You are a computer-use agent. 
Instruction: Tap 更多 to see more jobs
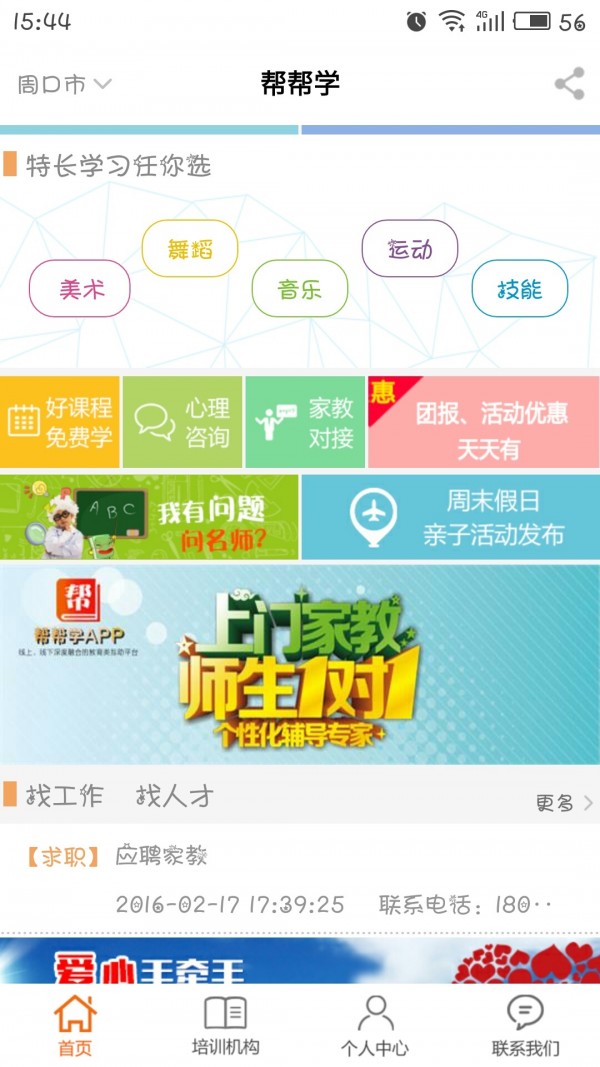(x=564, y=802)
